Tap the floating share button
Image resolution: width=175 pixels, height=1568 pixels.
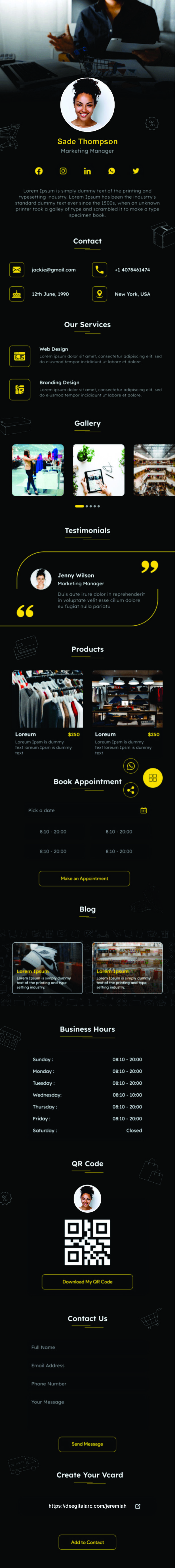(130, 790)
